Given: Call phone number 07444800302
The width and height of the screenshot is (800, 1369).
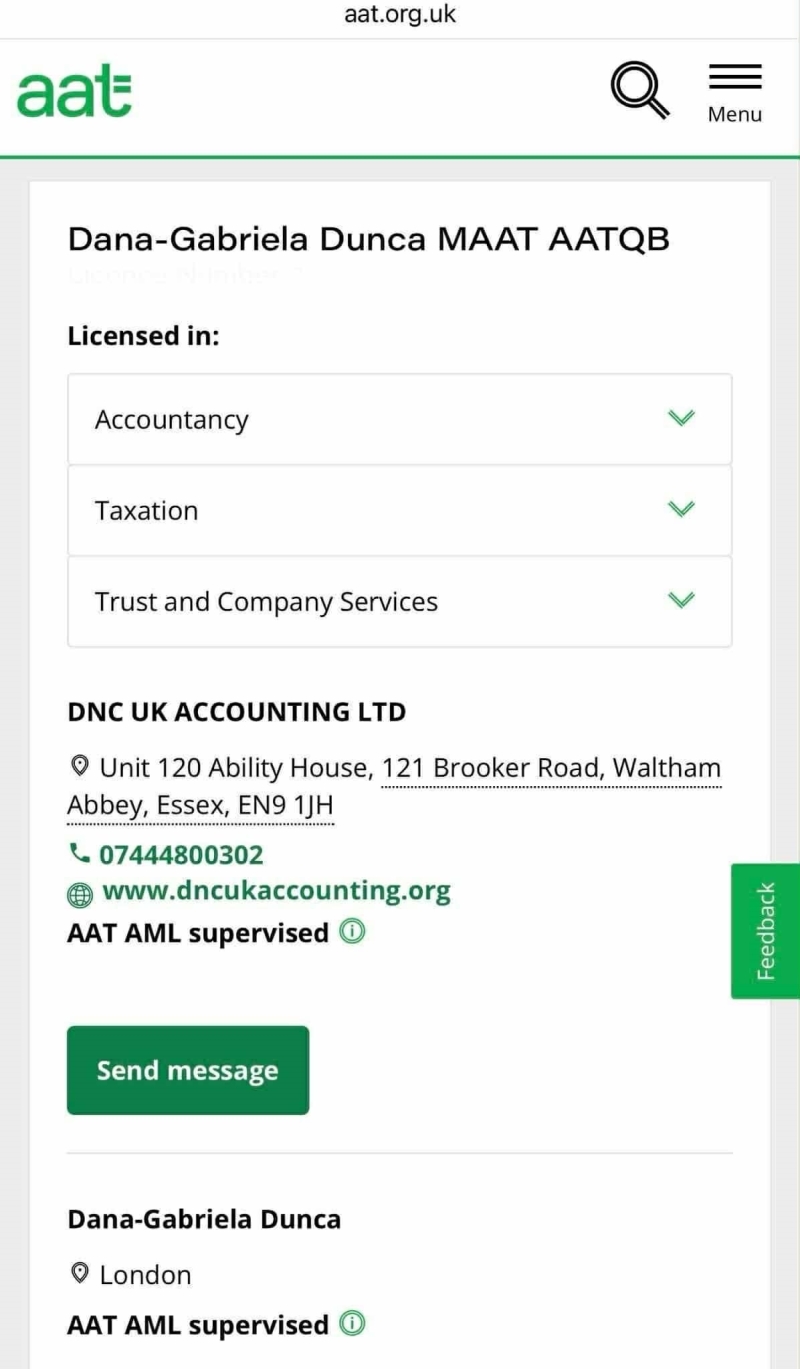Looking at the screenshot, I should (x=180, y=855).
